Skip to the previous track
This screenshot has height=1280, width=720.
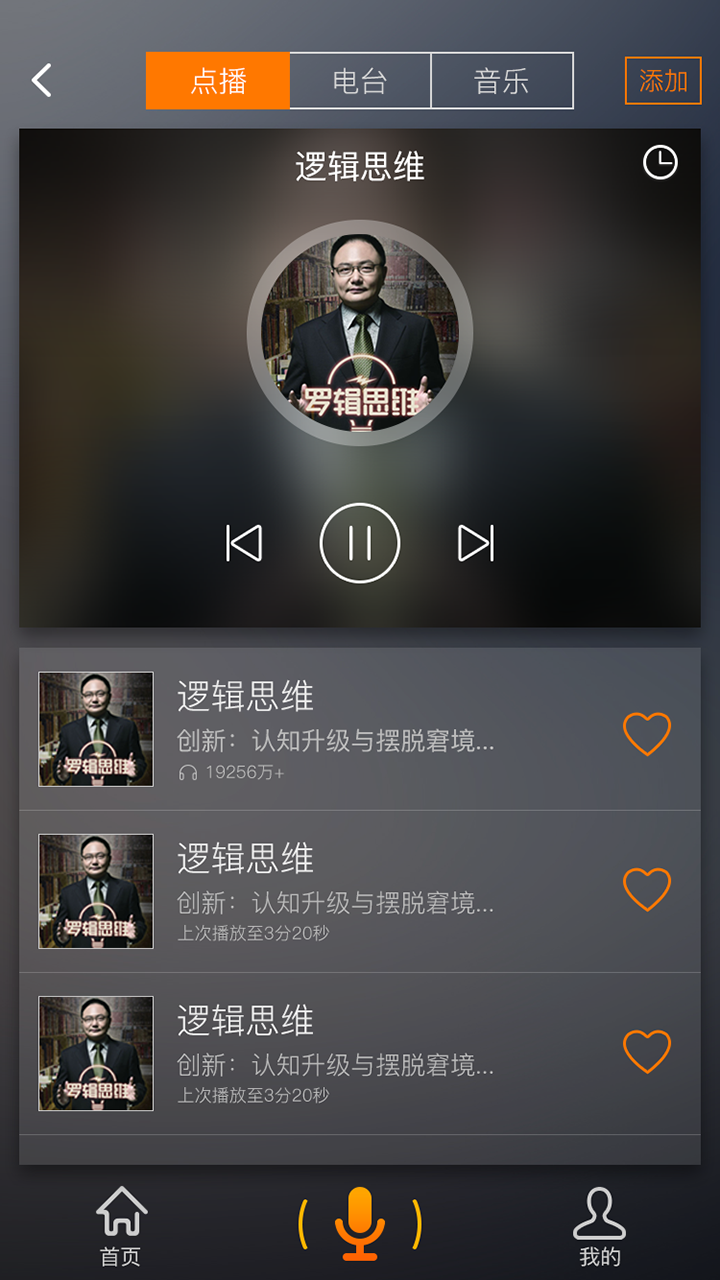click(244, 543)
